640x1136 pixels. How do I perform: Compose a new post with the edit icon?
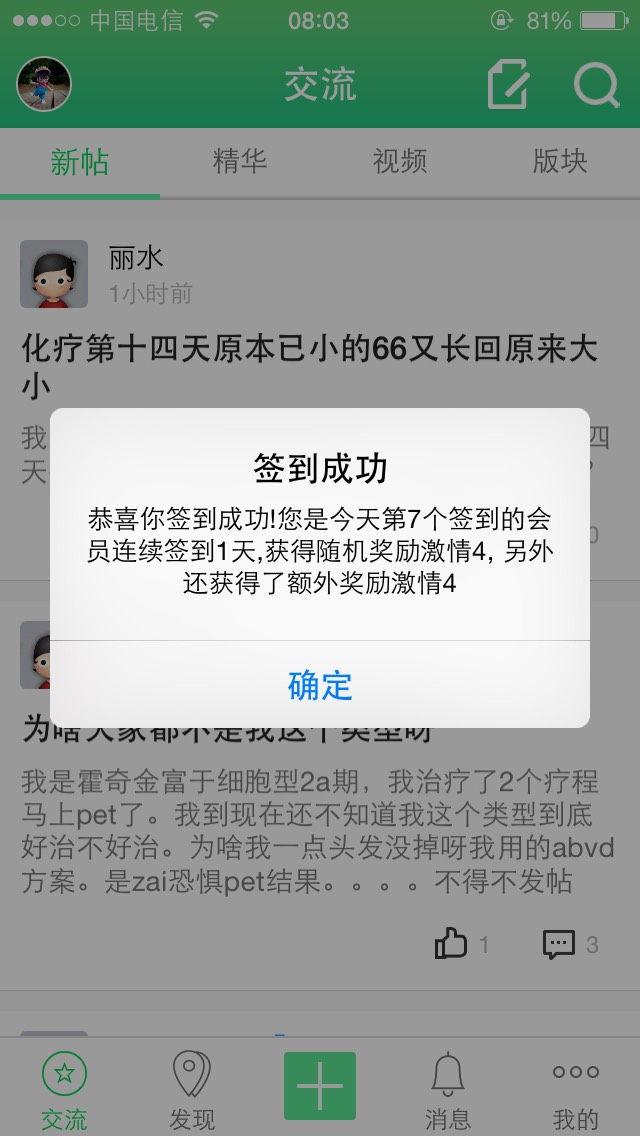pyautogui.click(x=508, y=85)
